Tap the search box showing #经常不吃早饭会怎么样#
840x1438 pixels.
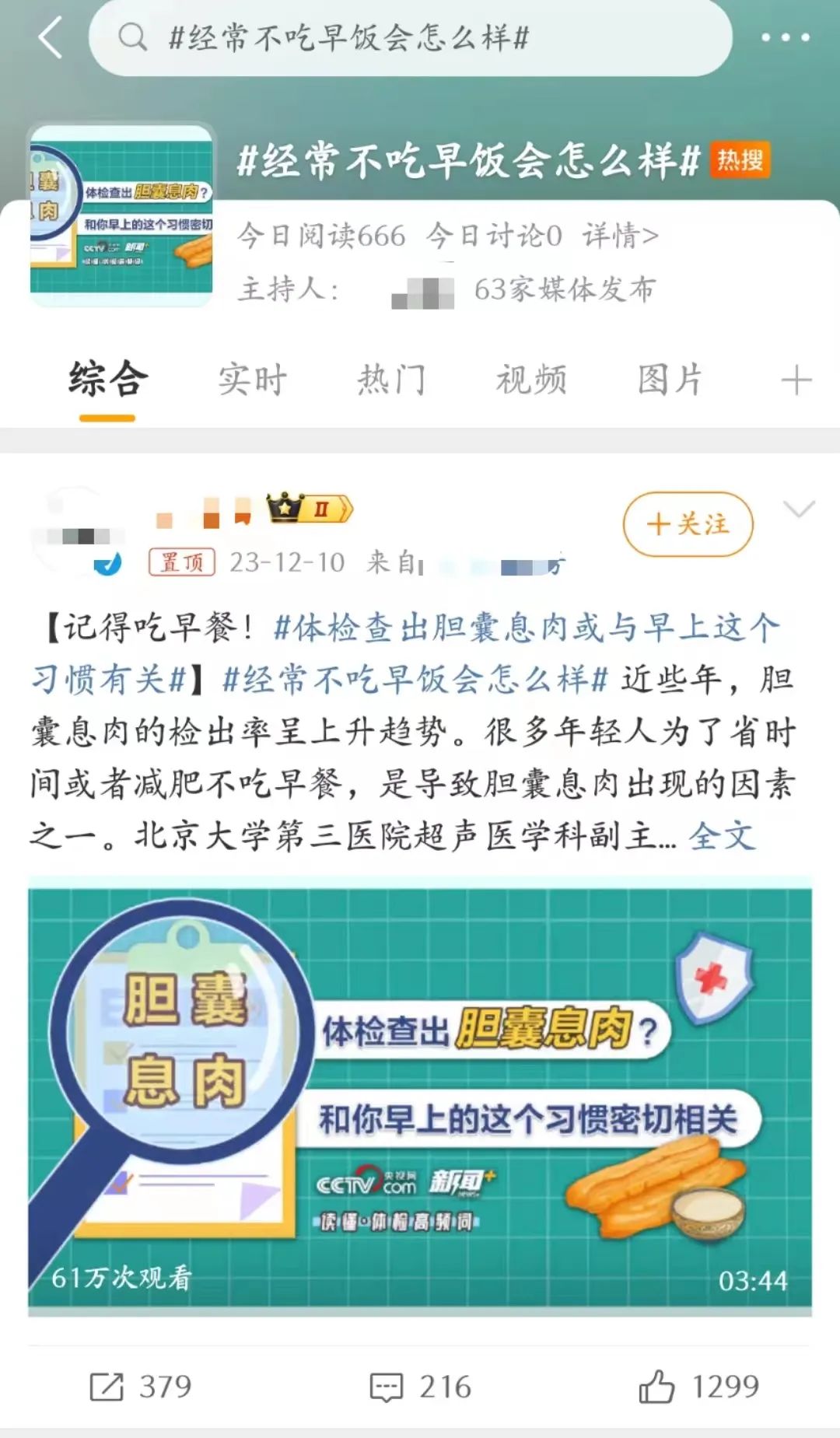[x=411, y=37]
